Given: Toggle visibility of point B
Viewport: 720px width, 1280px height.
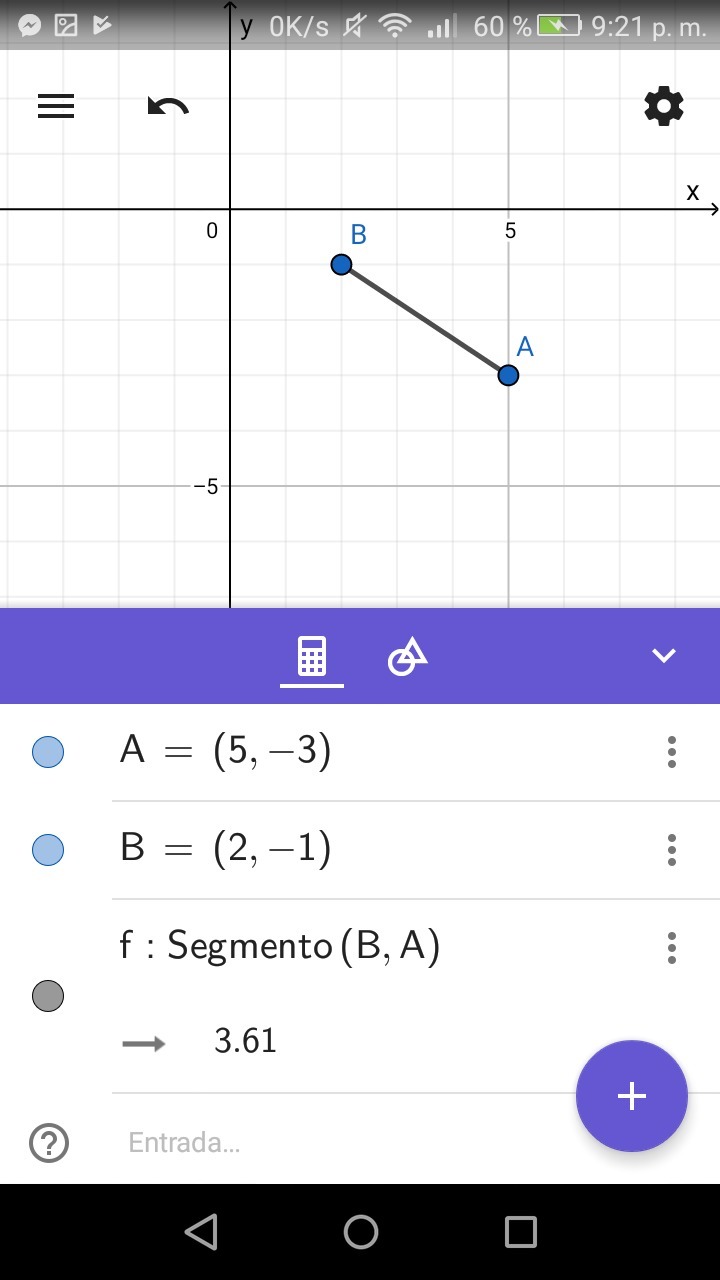Looking at the screenshot, I should pos(48,850).
